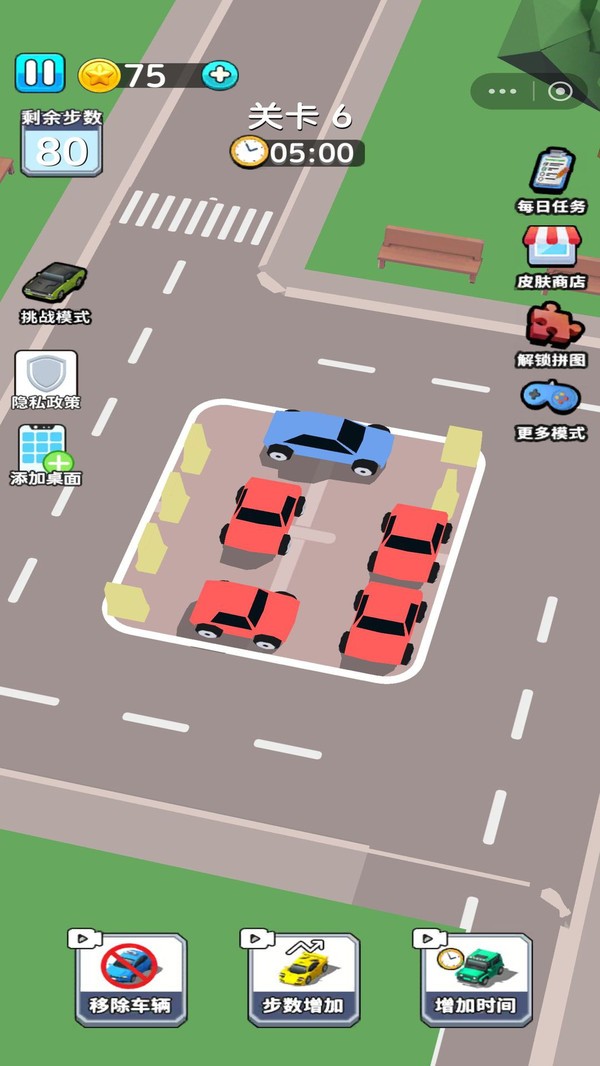Enter 挑战模式 challenge mode
This screenshot has height=1066, width=600.
pyautogui.click(x=55, y=293)
